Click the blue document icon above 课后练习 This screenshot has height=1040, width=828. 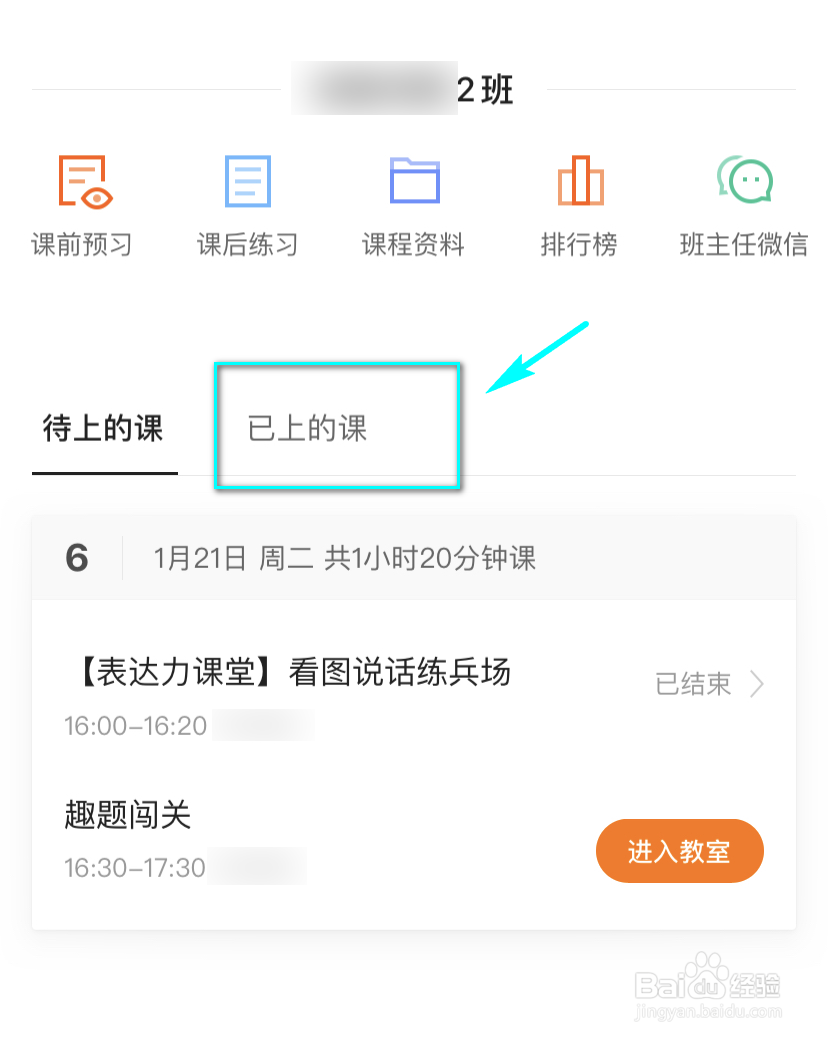[246, 180]
